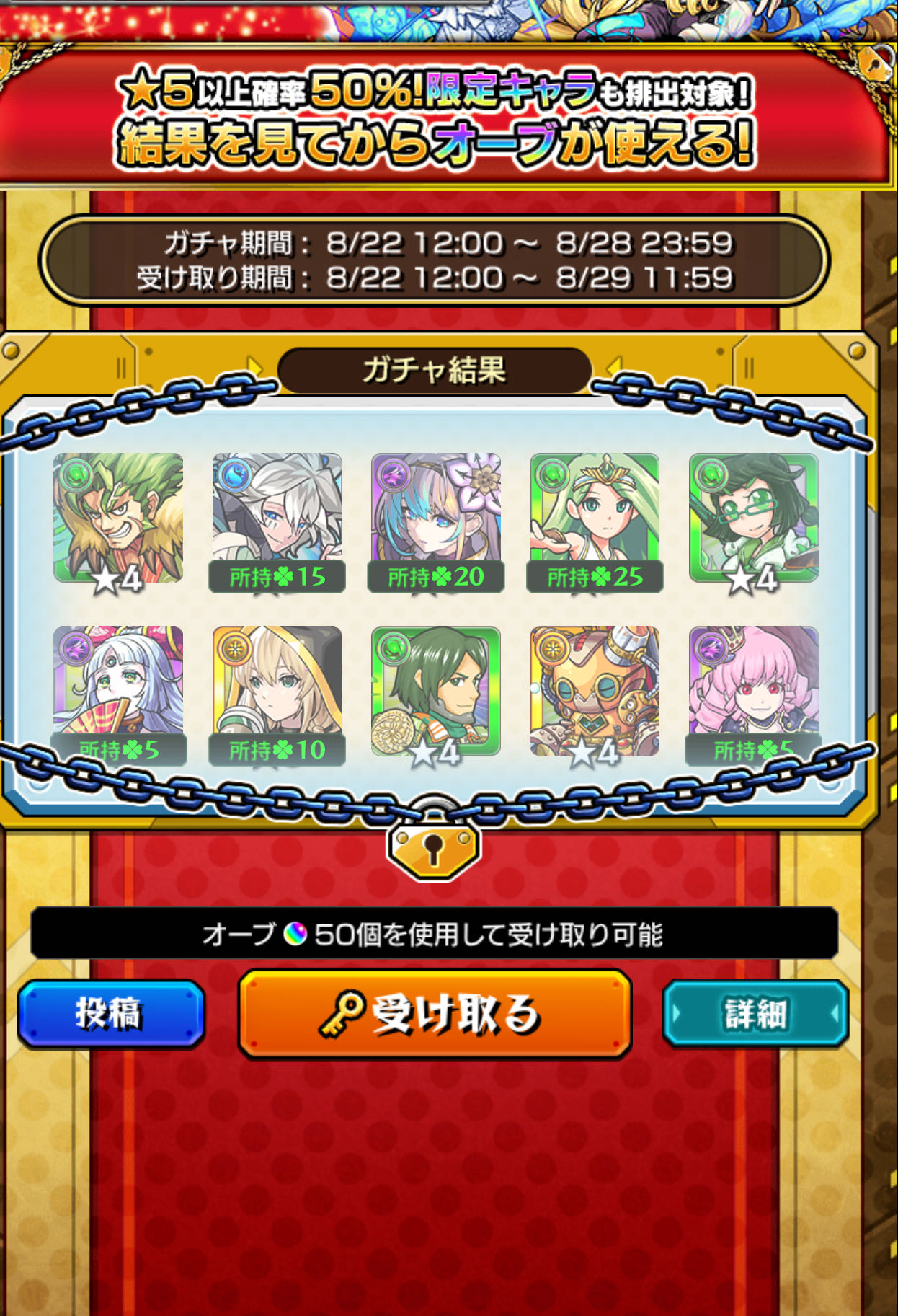Viewport: 898px width, 1316px height.
Task: View the green glasses girl ★4 character
Action: (x=753, y=518)
